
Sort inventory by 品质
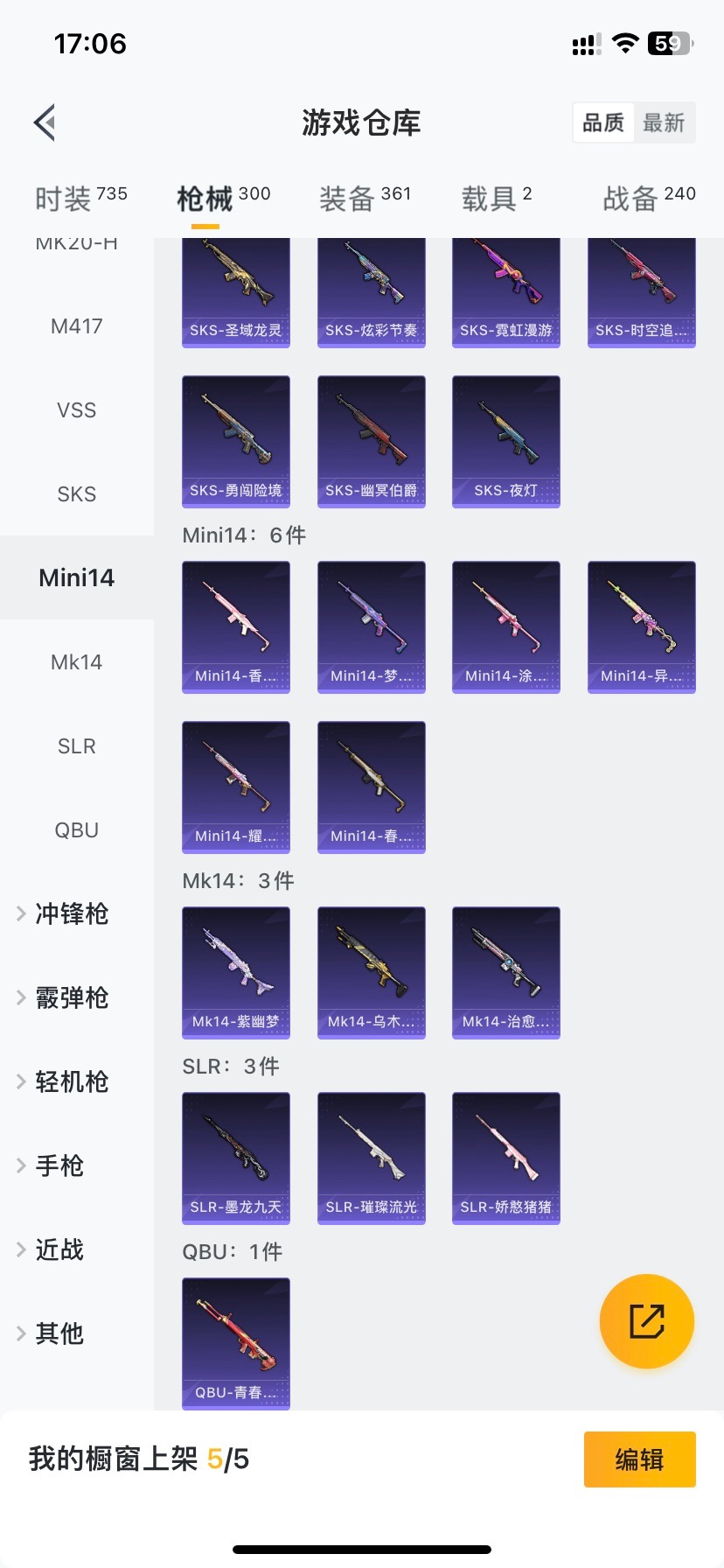tap(603, 122)
